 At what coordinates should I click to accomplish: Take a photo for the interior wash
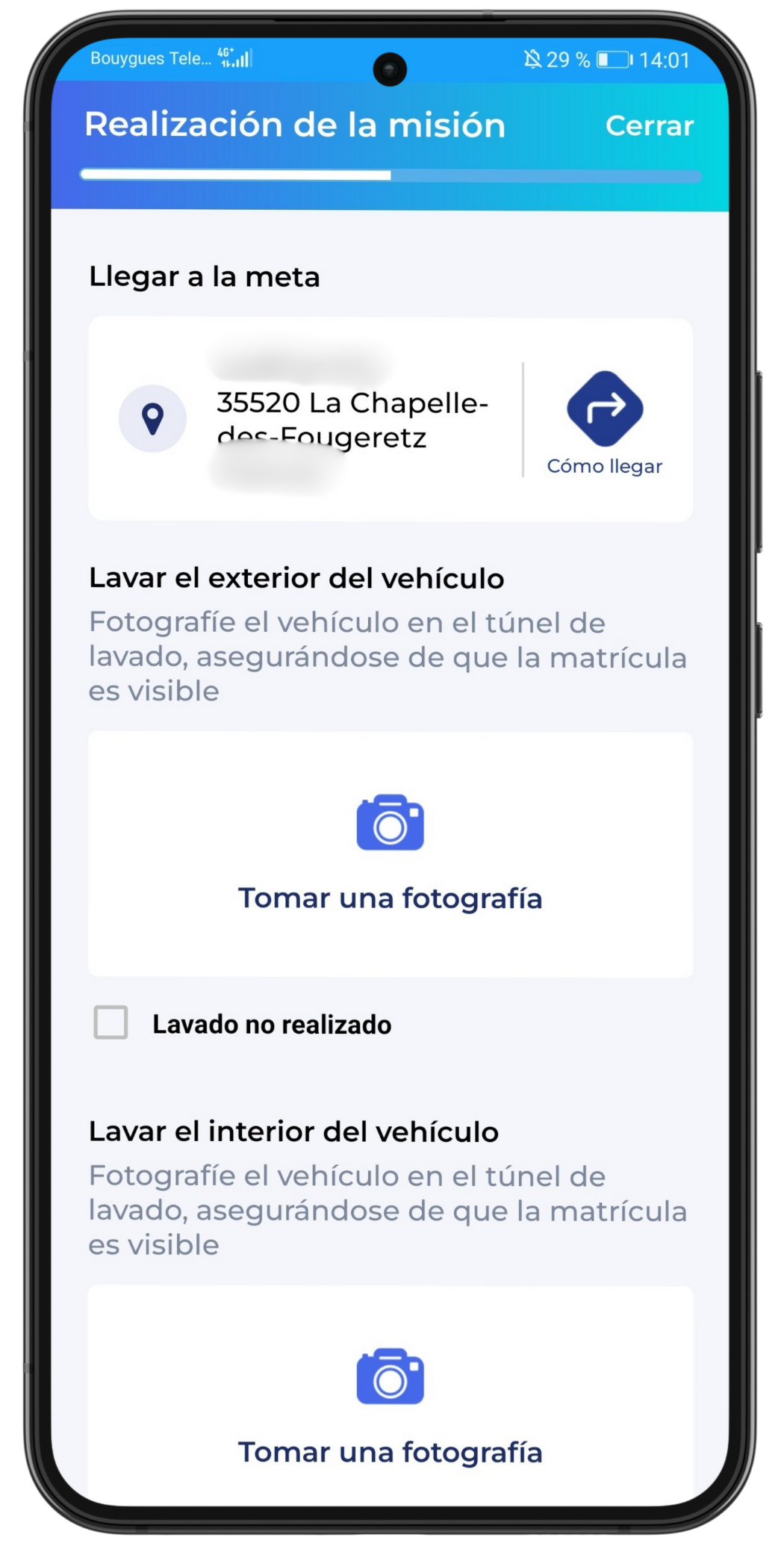click(391, 1395)
